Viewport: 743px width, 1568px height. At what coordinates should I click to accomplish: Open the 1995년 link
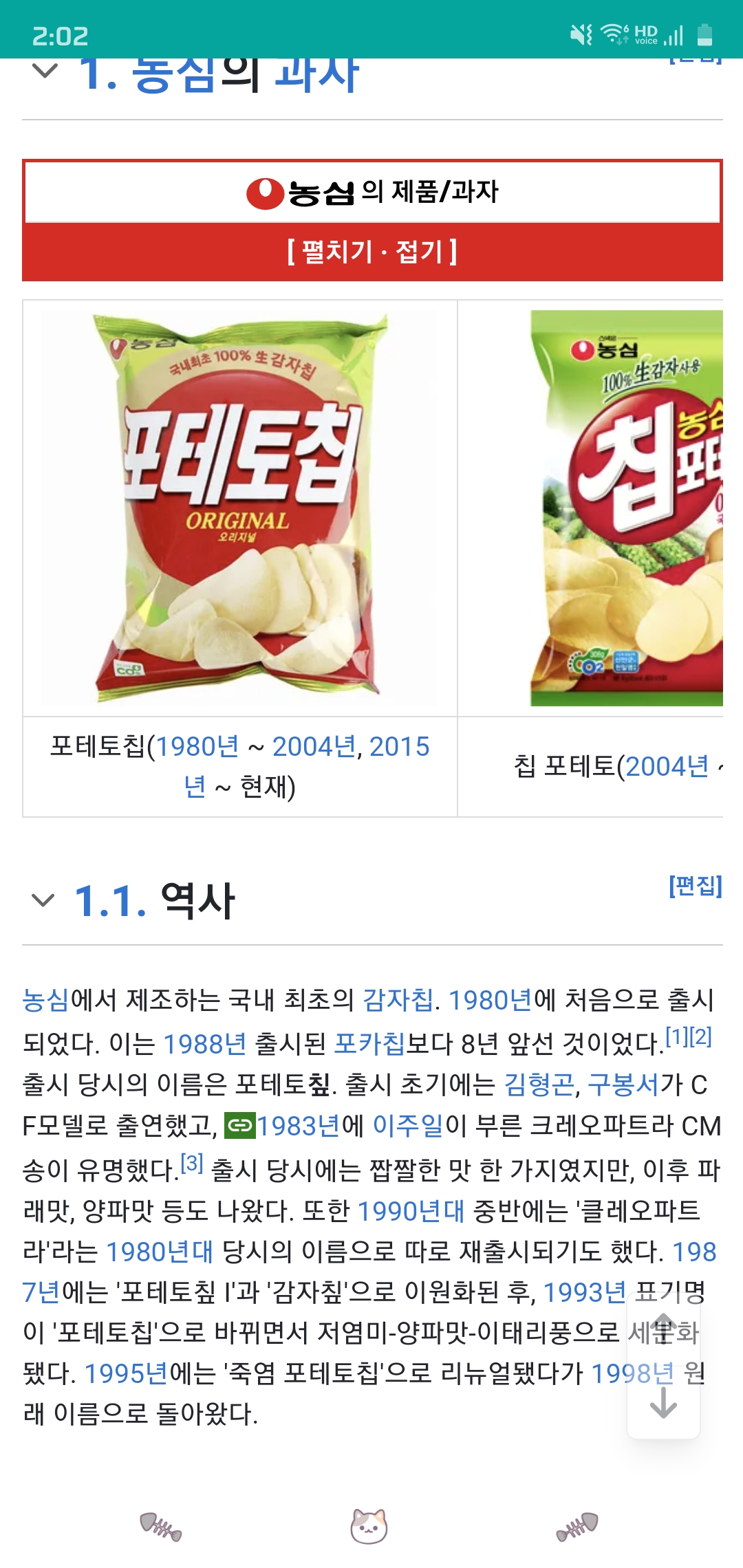tap(126, 1374)
